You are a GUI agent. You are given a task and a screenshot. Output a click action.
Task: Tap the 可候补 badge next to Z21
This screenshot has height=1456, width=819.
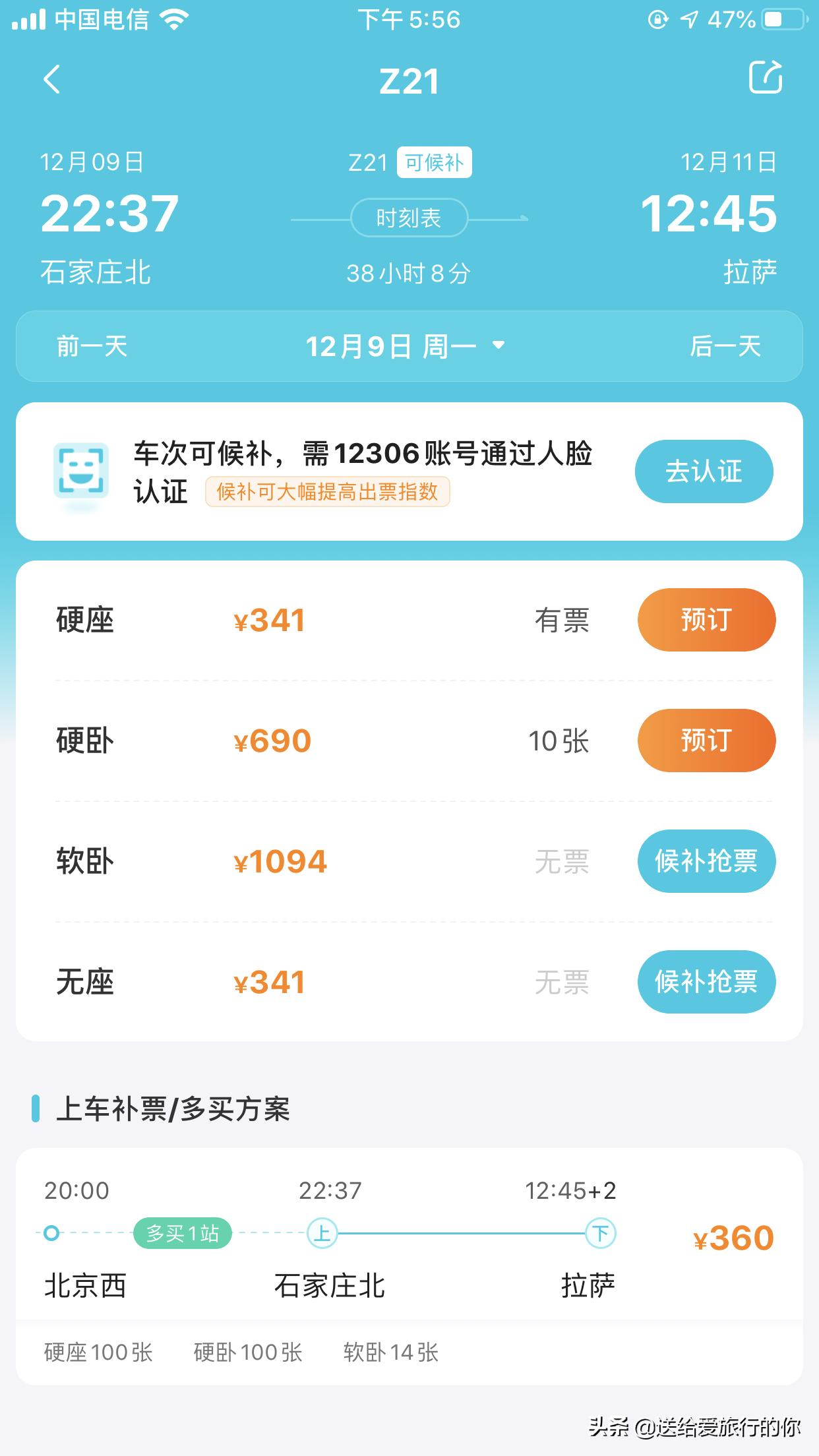pyautogui.click(x=435, y=162)
